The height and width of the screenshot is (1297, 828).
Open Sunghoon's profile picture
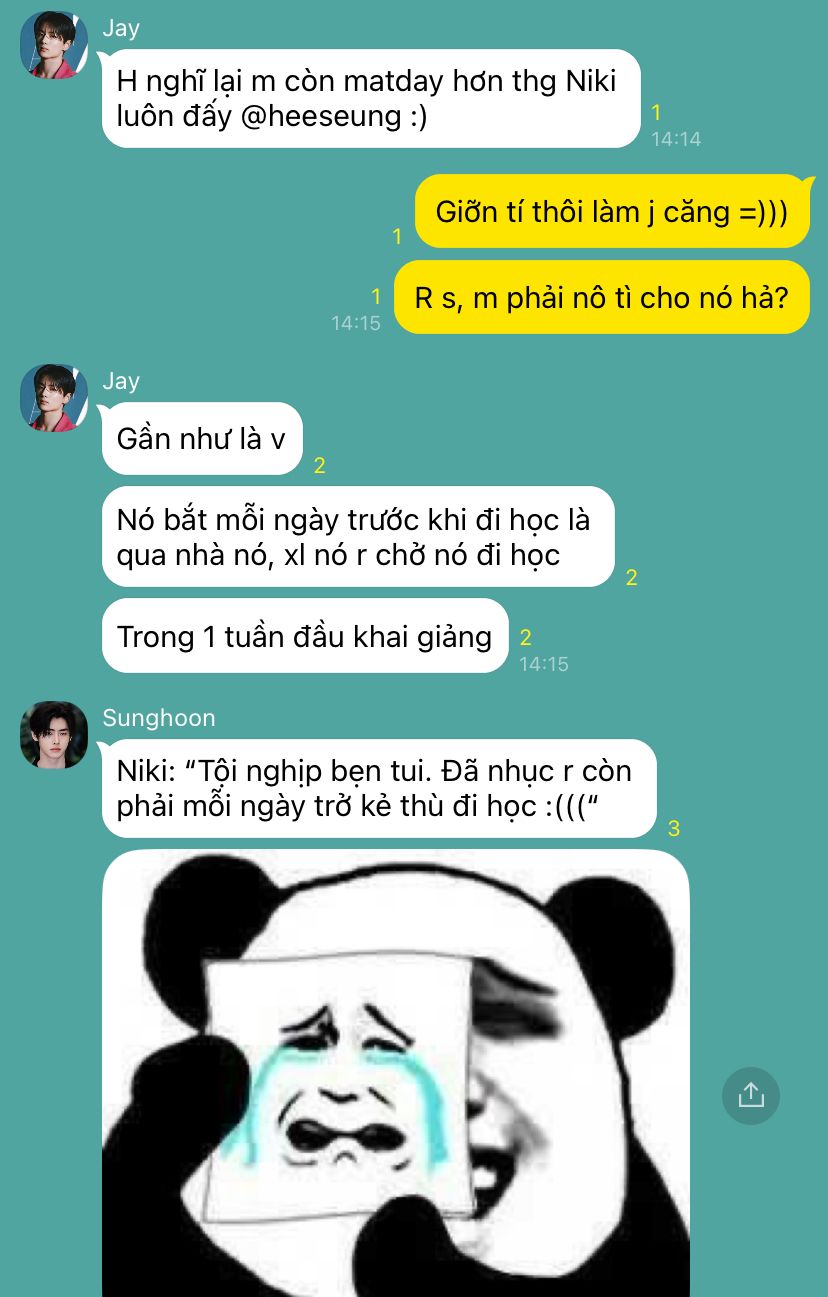tap(54, 735)
